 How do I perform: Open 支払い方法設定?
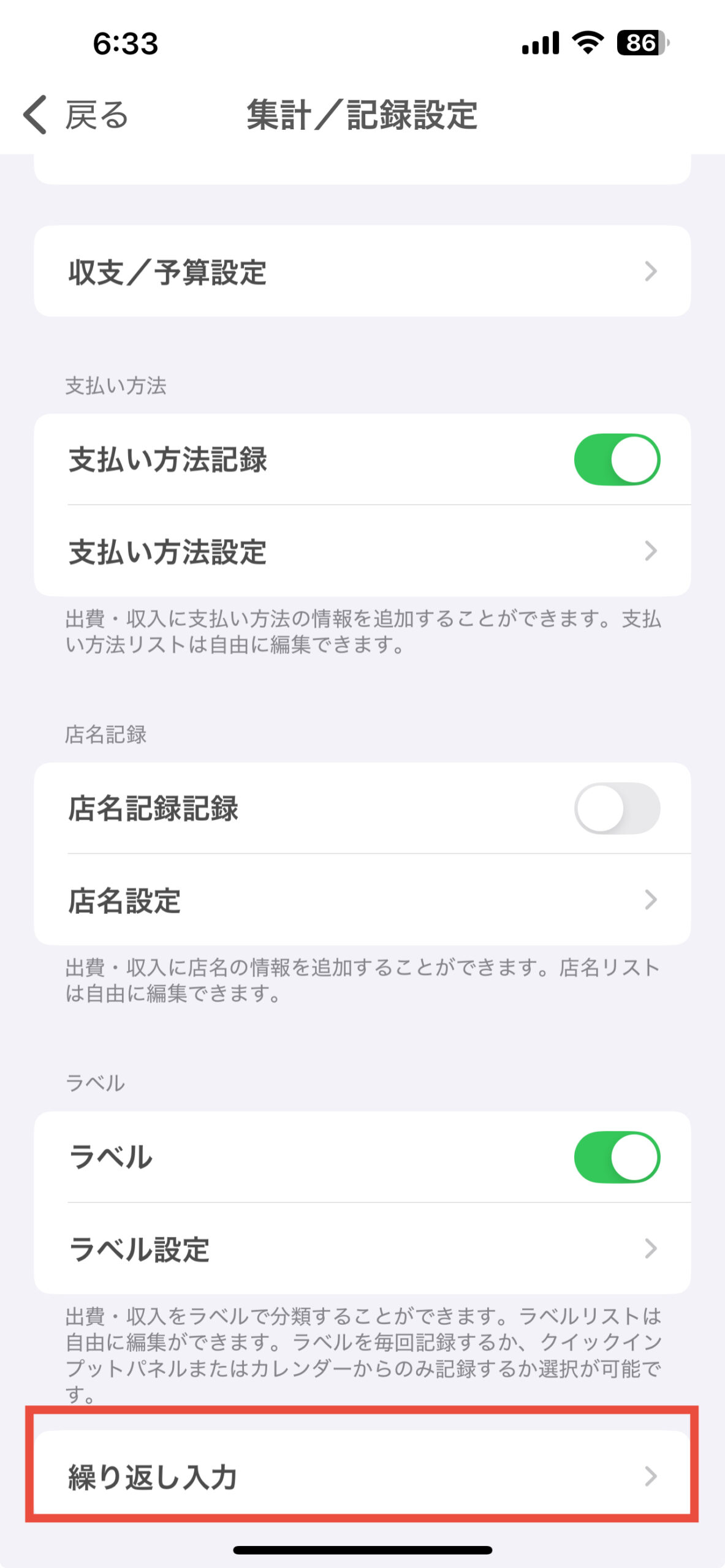362,551
